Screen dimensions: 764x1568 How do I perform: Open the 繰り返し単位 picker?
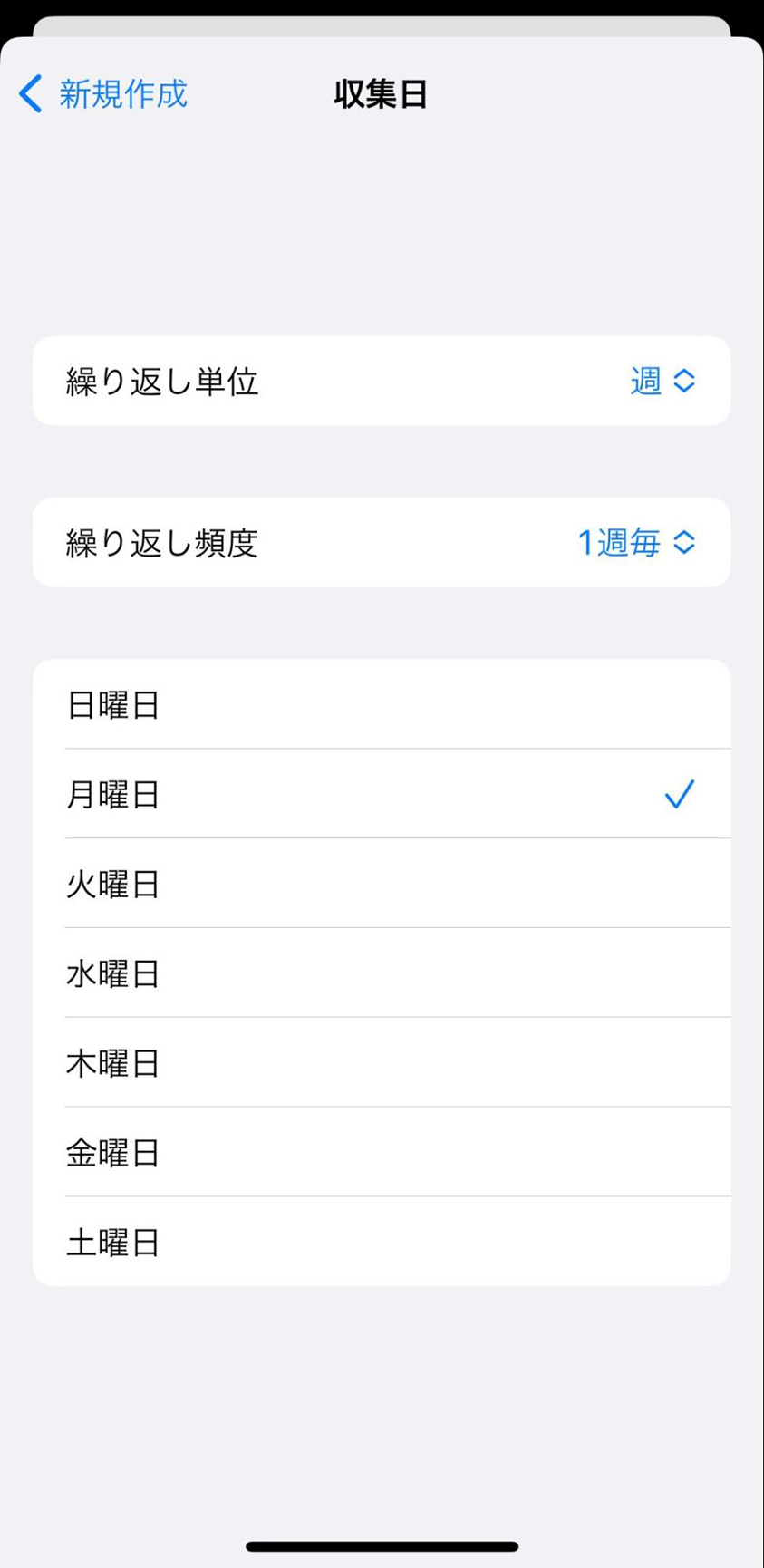tap(382, 382)
